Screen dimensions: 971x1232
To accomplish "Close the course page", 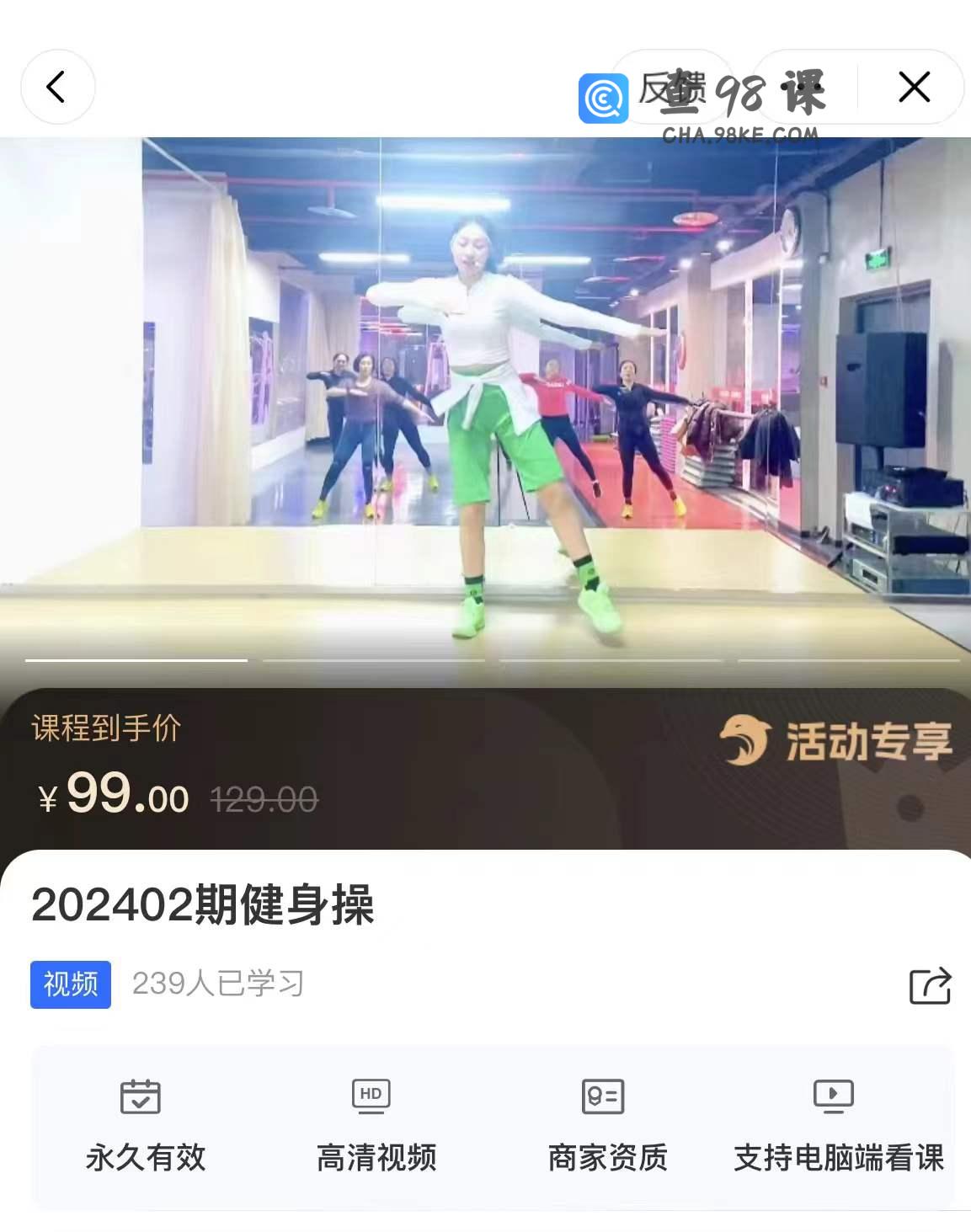I will [914, 87].
